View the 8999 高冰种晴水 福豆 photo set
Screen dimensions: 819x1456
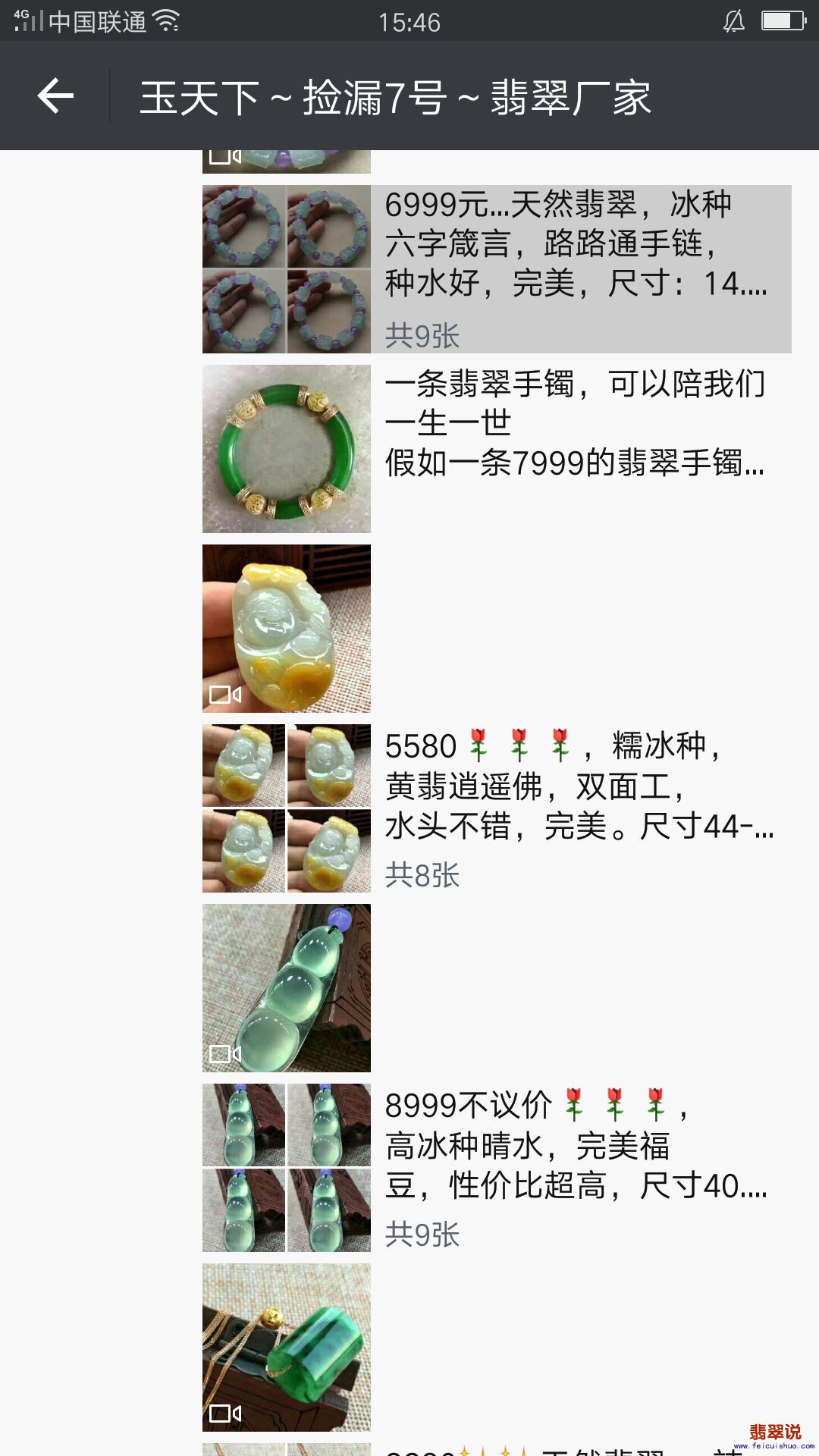287,1168
